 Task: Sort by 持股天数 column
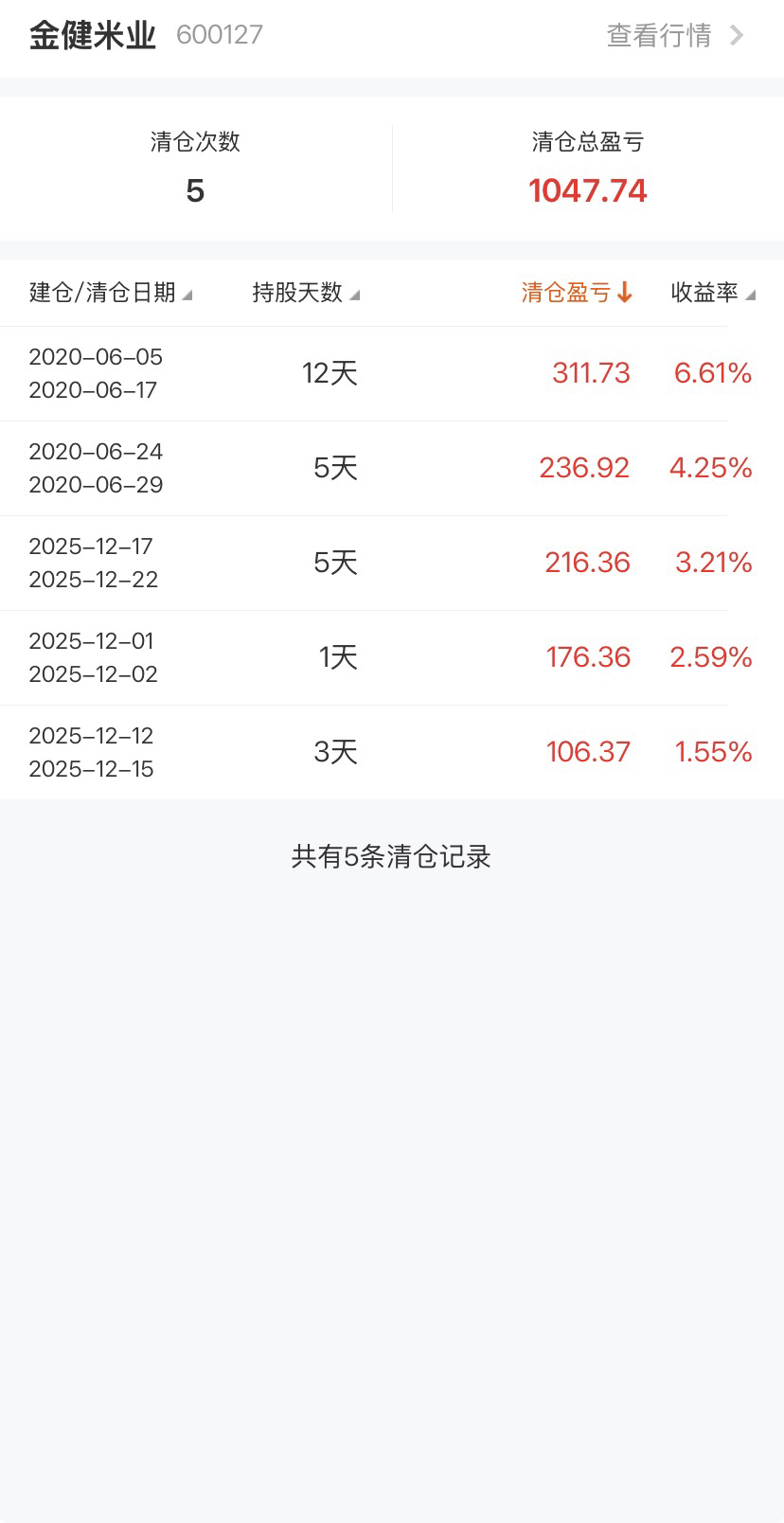click(x=305, y=293)
